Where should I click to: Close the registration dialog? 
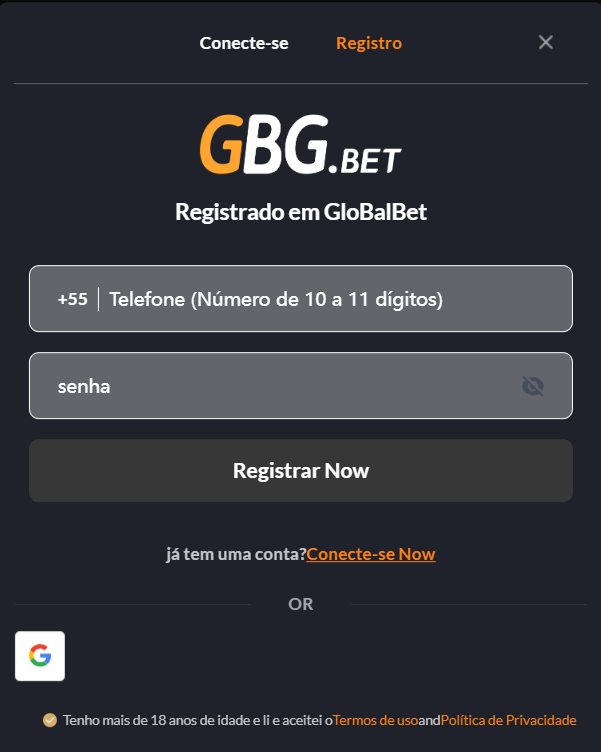click(545, 42)
